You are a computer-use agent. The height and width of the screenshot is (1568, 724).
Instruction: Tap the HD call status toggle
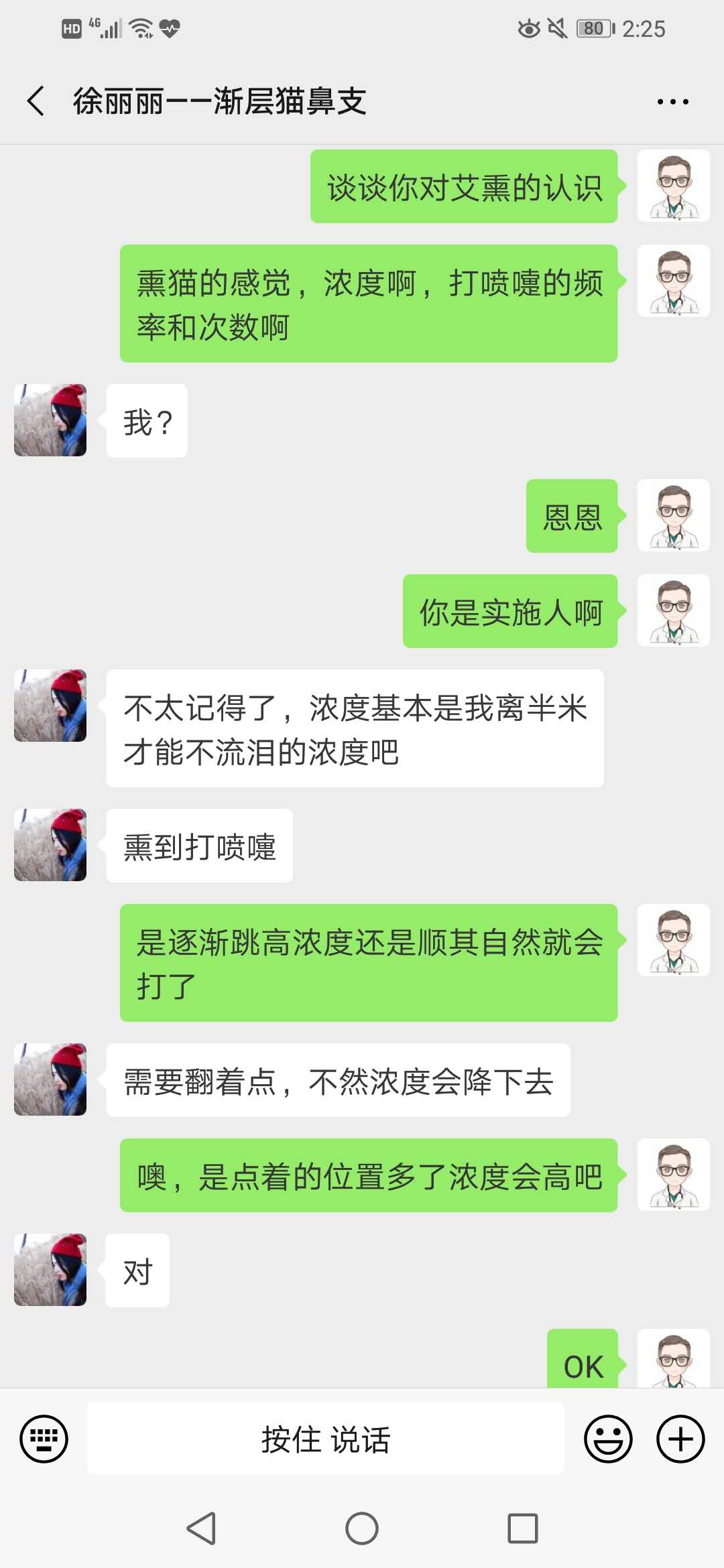[73, 28]
